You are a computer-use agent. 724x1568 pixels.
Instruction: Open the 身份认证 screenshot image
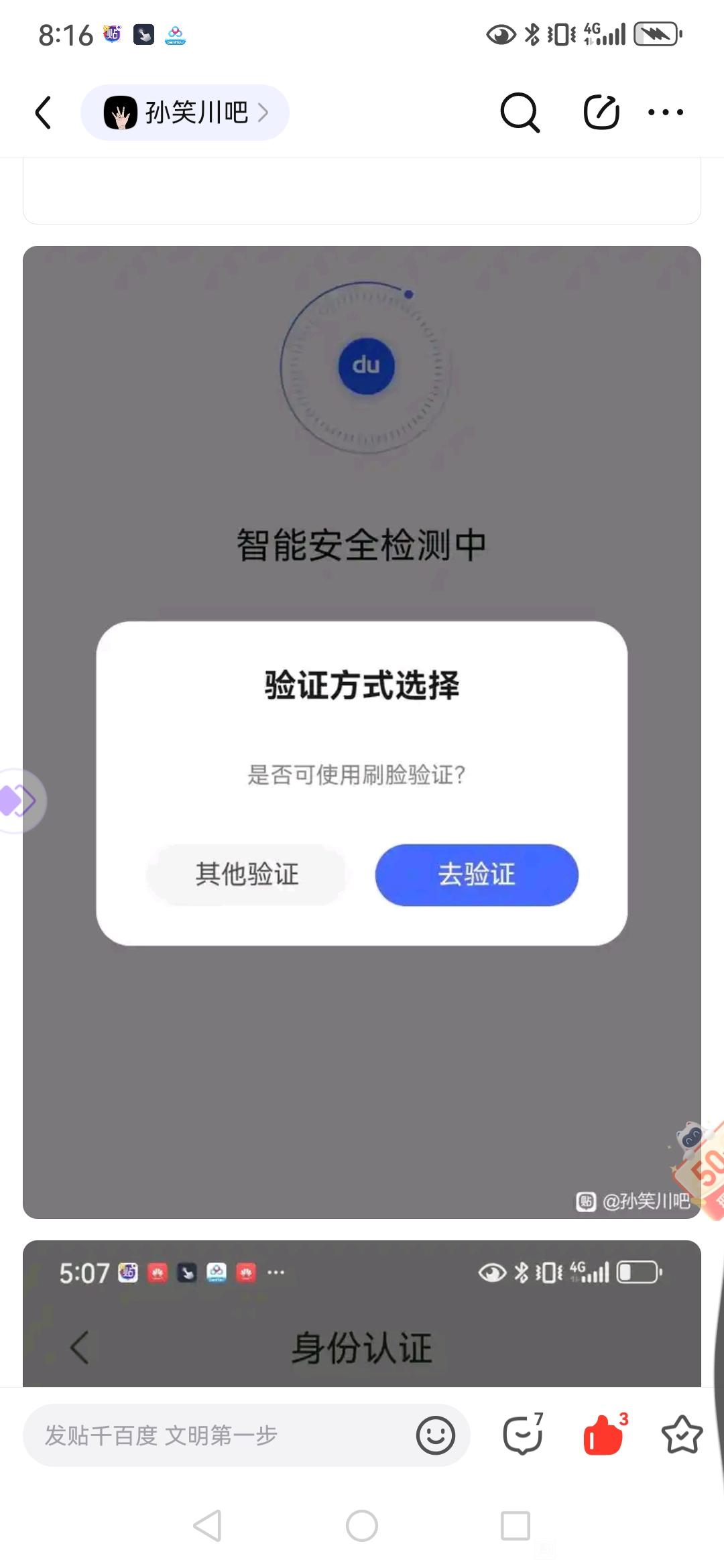point(362,1313)
